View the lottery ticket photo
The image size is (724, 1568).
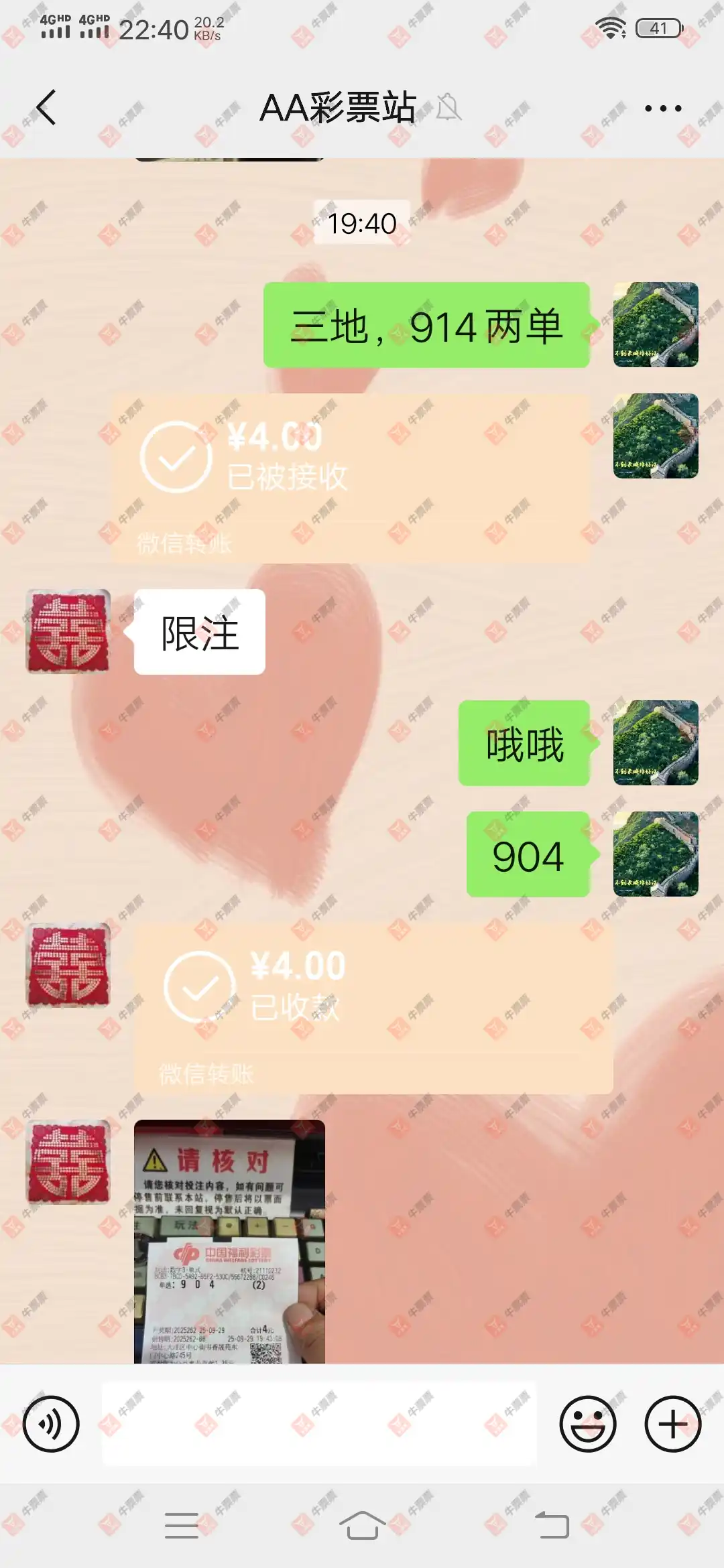tap(229, 1241)
